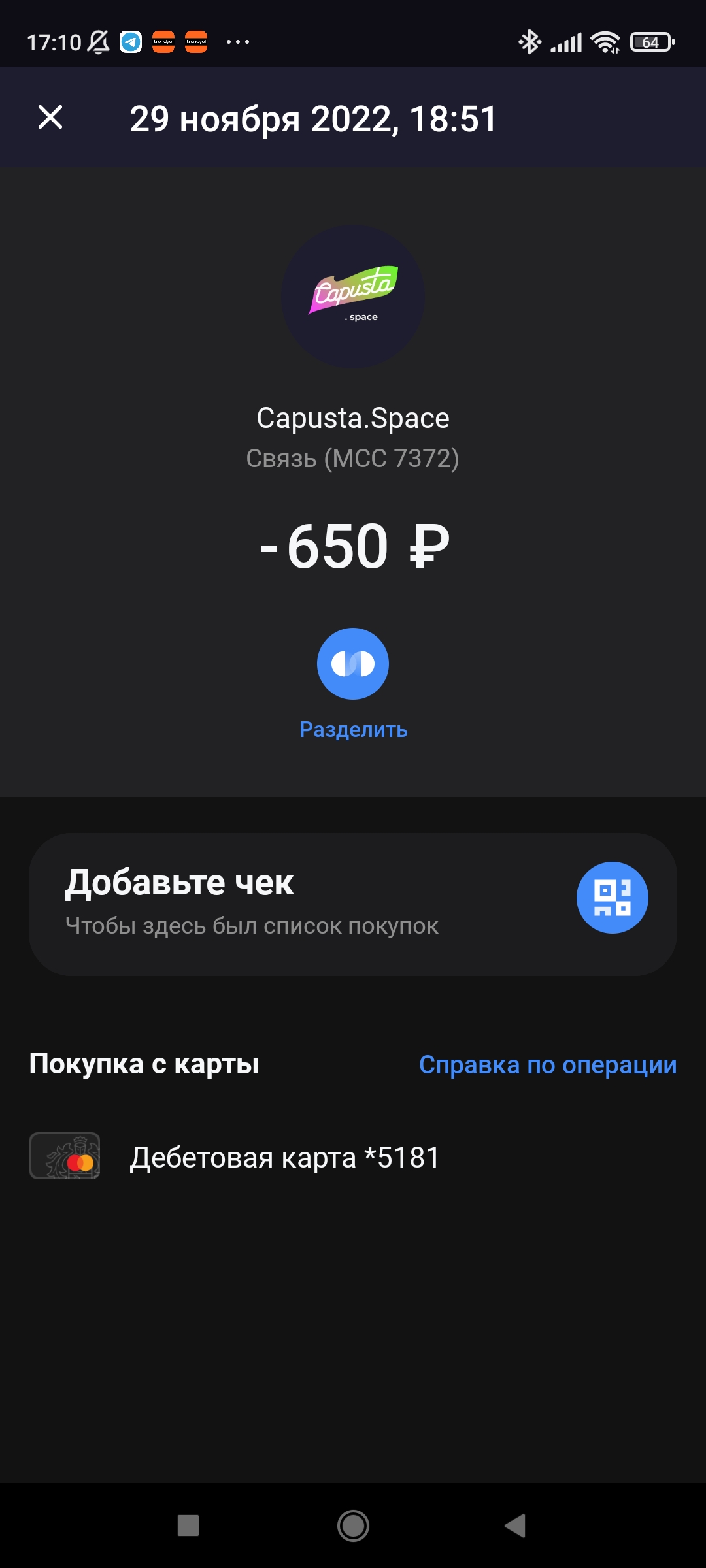
Task: Open the Capusta.Space merchant logo
Action: point(353,297)
